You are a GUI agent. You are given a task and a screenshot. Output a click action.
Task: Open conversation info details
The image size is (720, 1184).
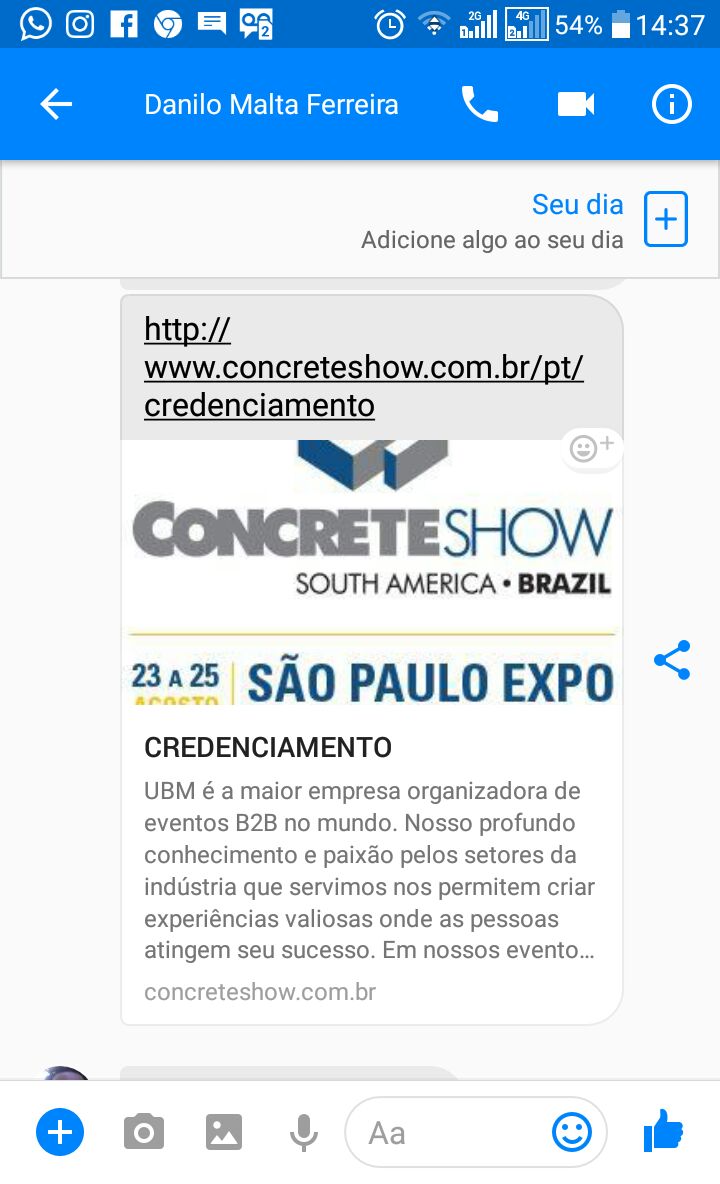click(x=671, y=104)
